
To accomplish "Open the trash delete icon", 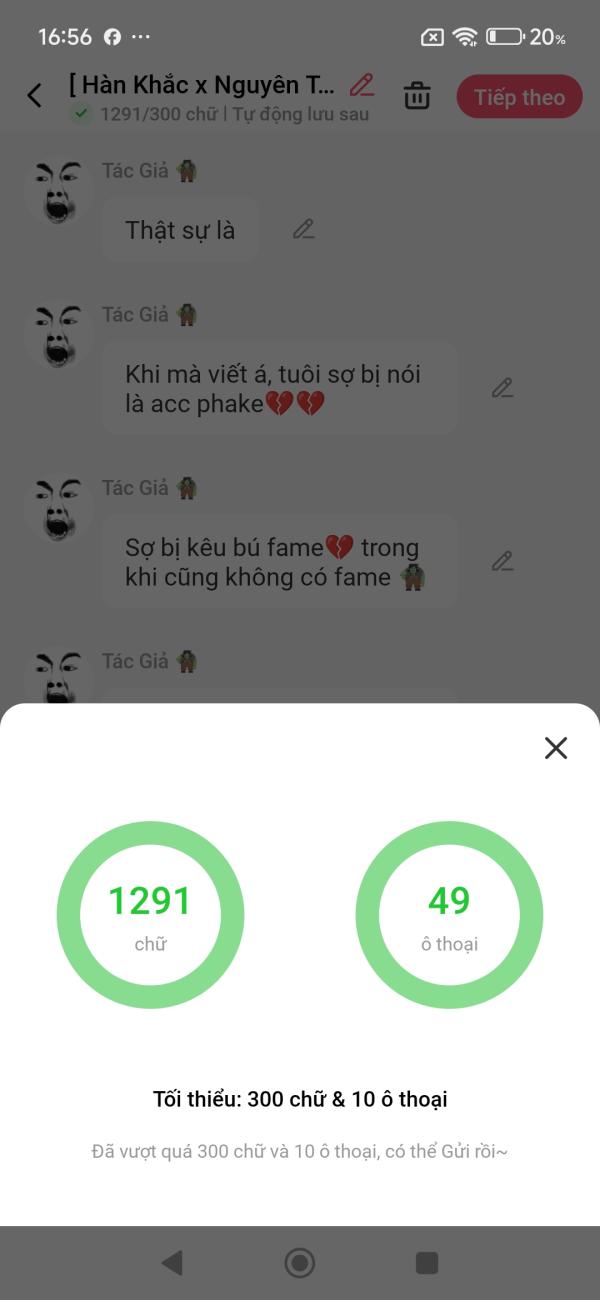I will click(x=417, y=97).
